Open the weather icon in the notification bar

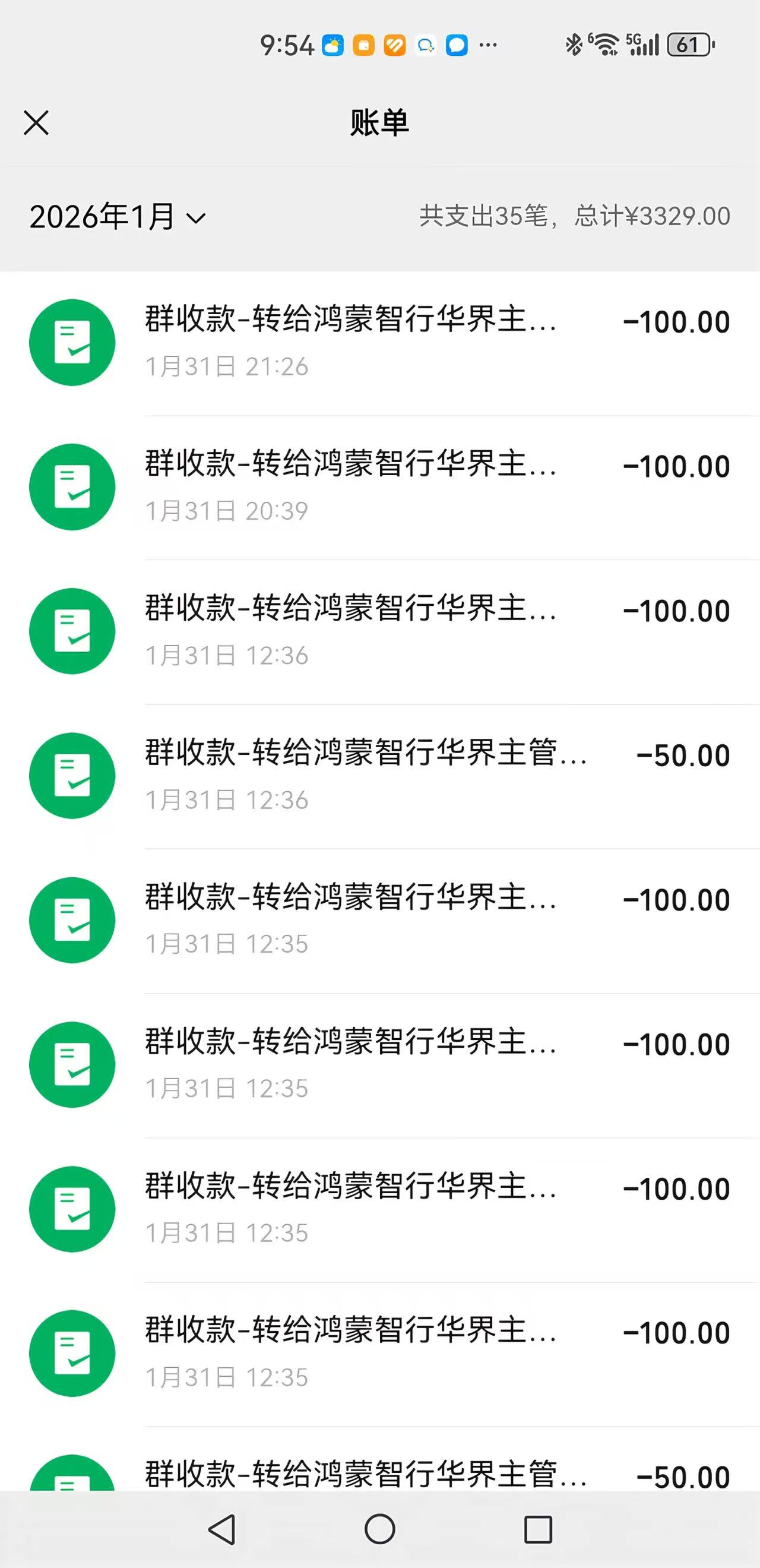point(332,44)
